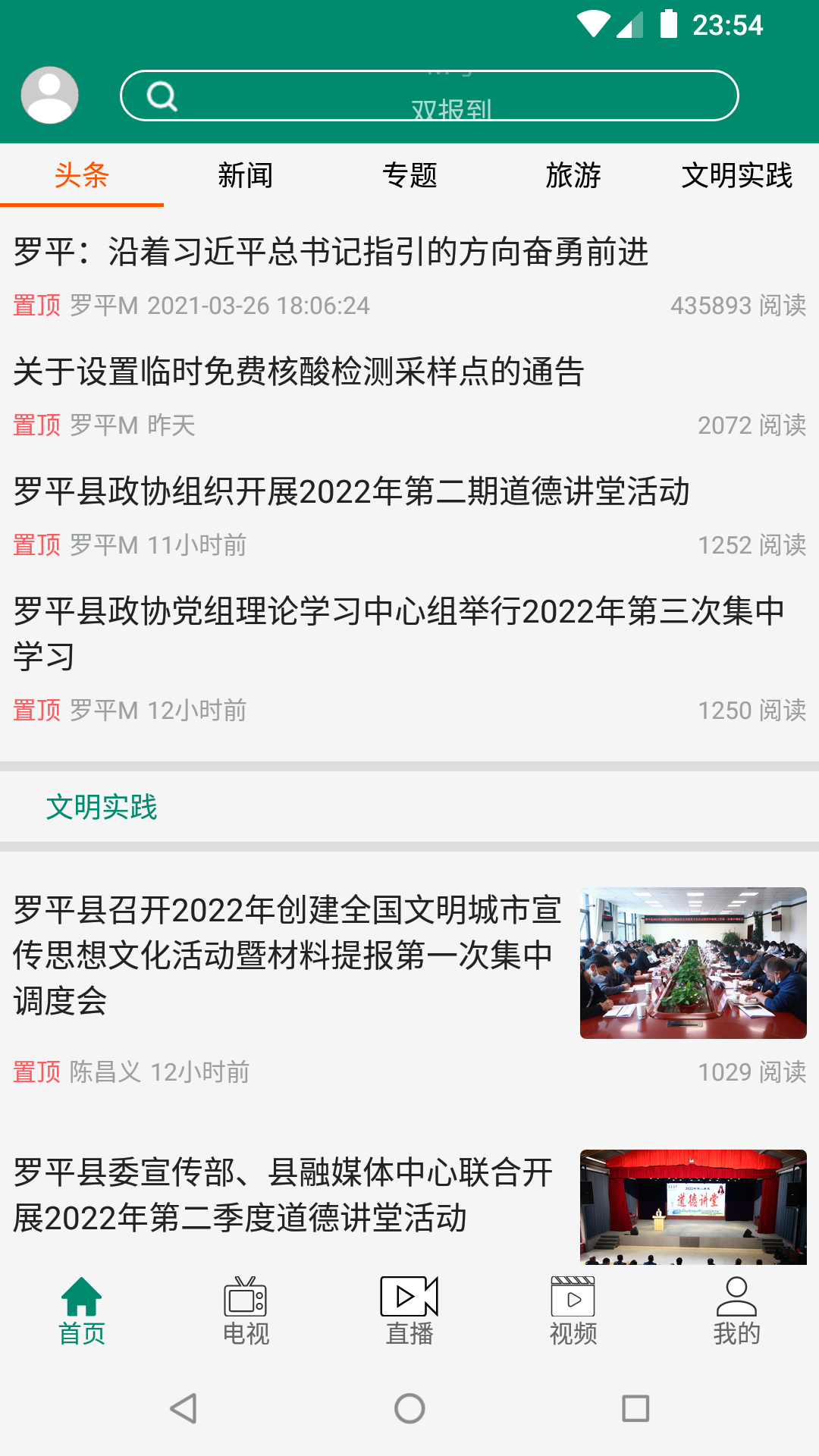The image size is (819, 1456).
Task: Select the 文明实践 tab
Action: coord(737,175)
